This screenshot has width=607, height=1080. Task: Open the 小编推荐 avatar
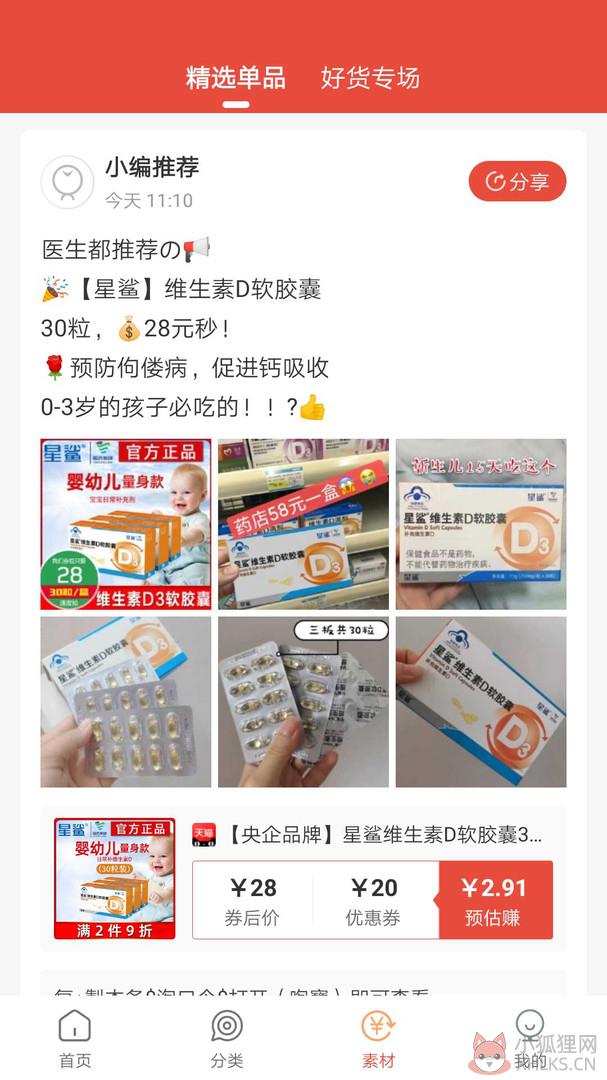68,182
